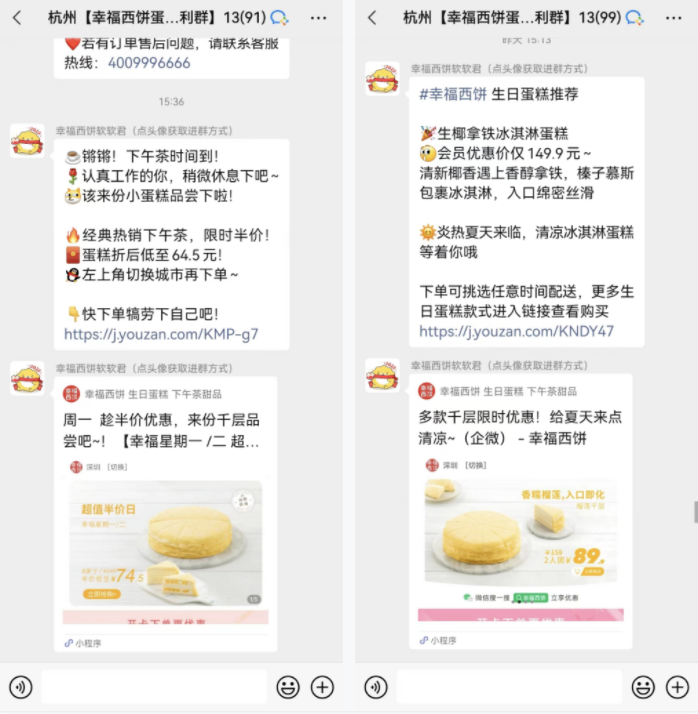This screenshot has width=698, height=714.
Task: Open the emoji picker in the 13(99) chat
Action: pos(643,687)
